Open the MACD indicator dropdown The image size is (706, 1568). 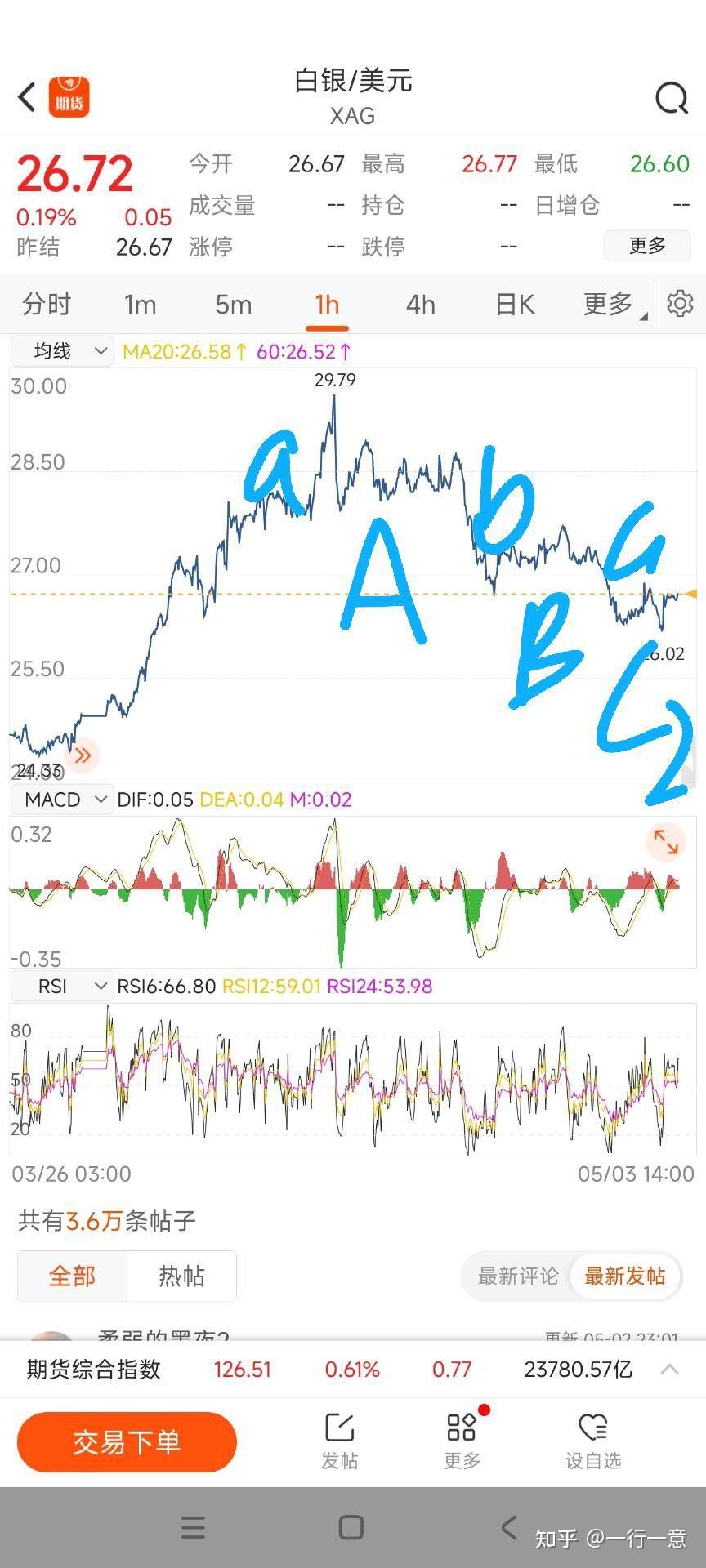point(62,799)
